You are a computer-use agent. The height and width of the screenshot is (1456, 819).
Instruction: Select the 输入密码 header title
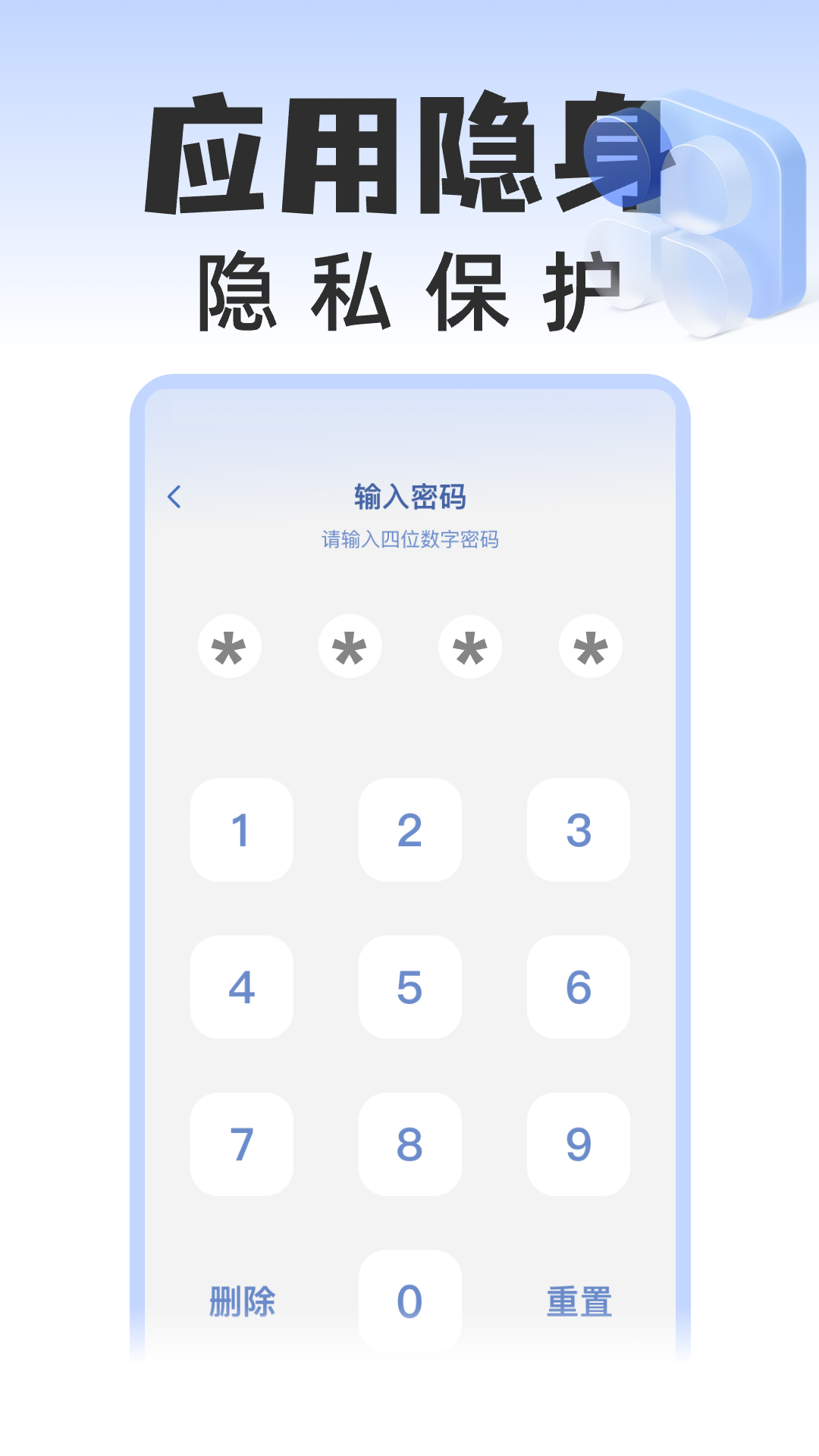(x=409, y=494)
